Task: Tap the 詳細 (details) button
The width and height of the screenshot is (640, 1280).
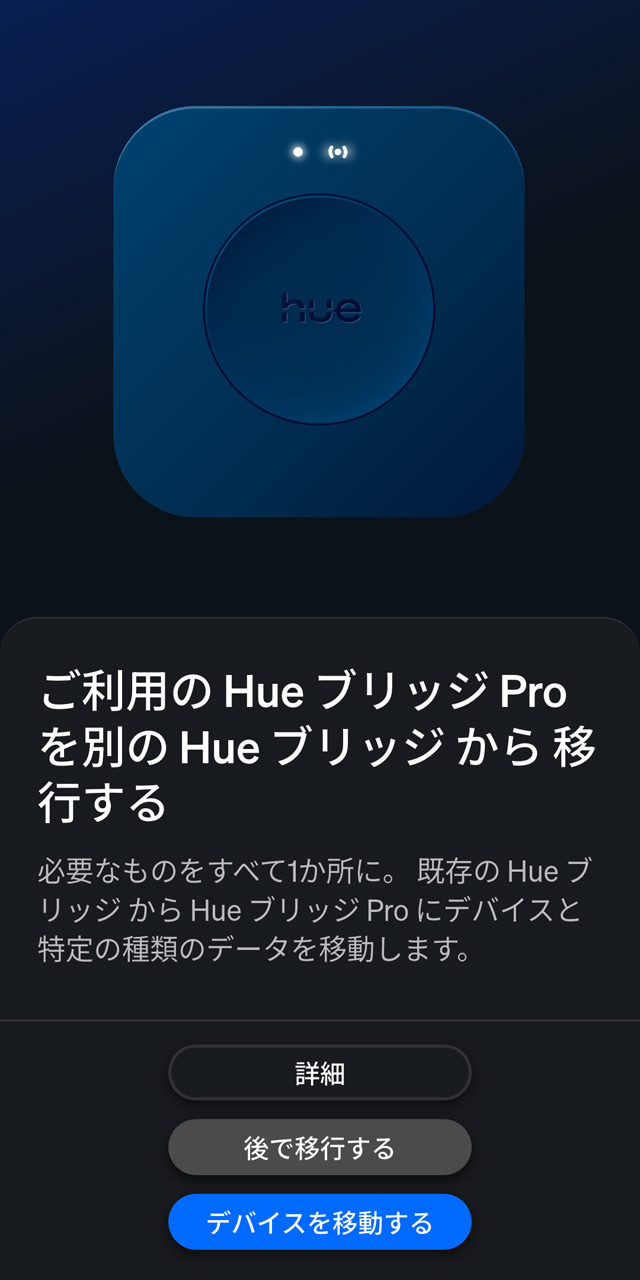Action: click(320, 1074)
